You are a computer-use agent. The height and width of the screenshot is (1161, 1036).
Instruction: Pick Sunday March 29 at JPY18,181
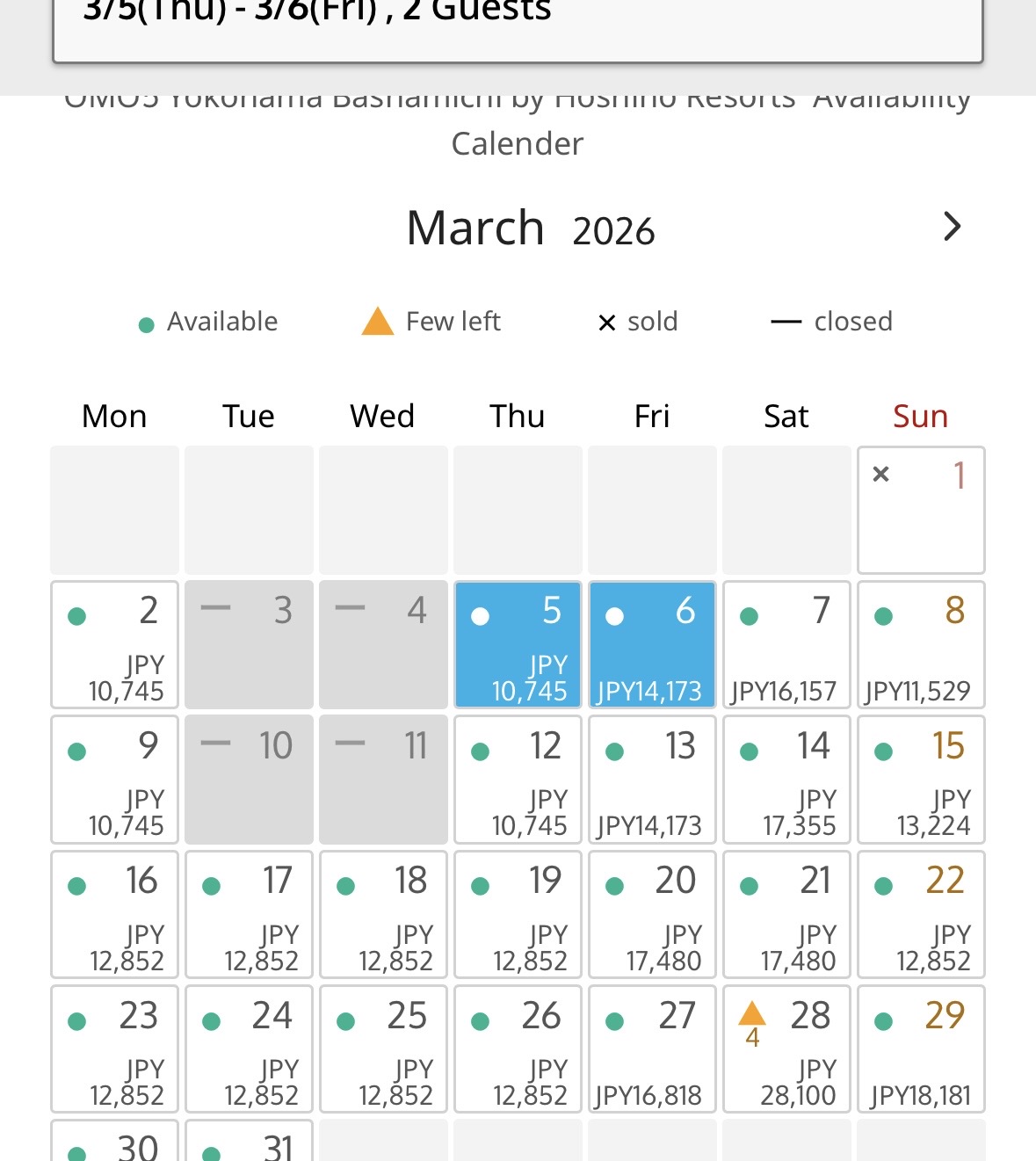pos(921,1049)
